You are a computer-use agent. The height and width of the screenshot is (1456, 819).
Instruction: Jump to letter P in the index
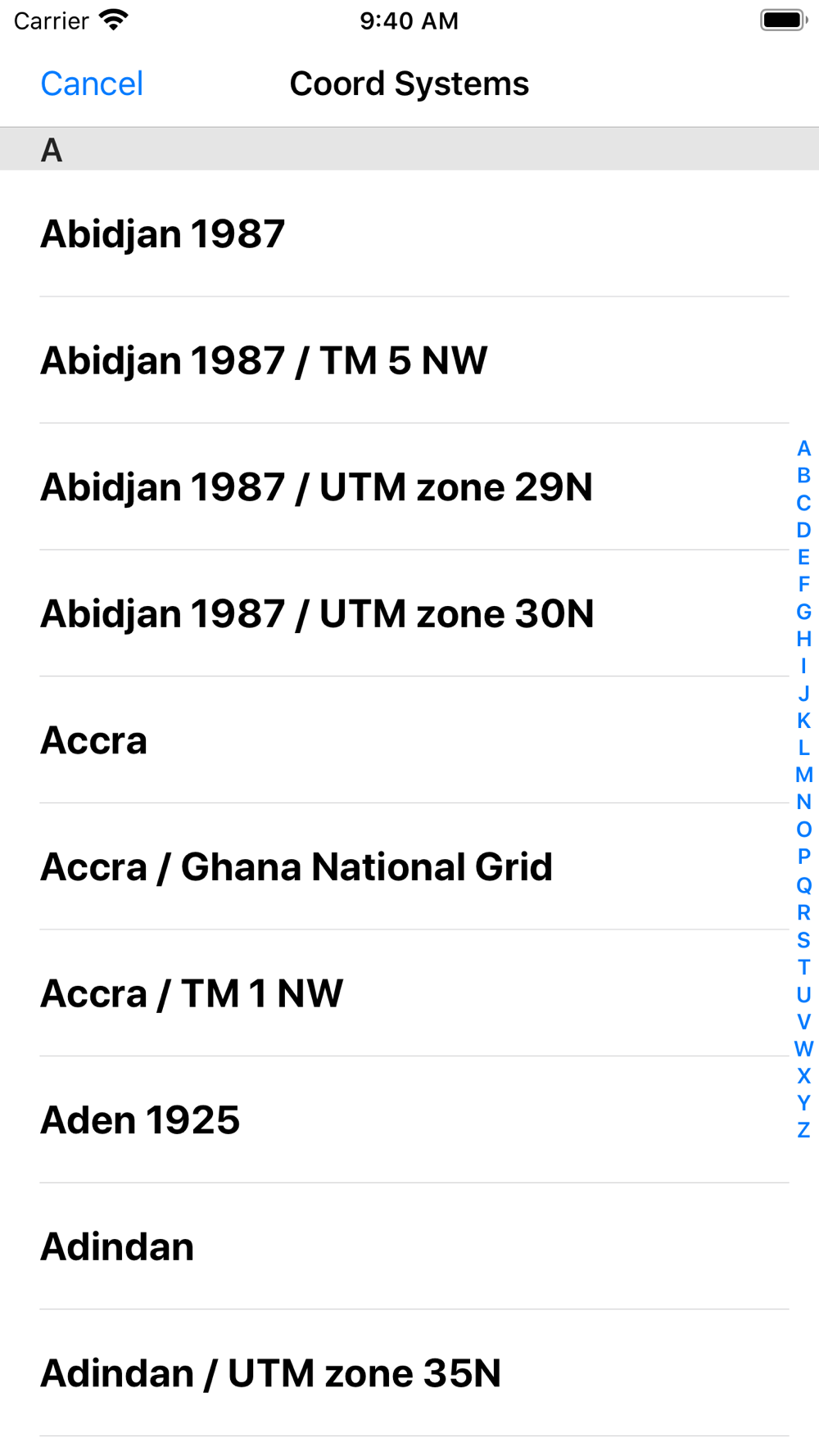pos(803,857)
